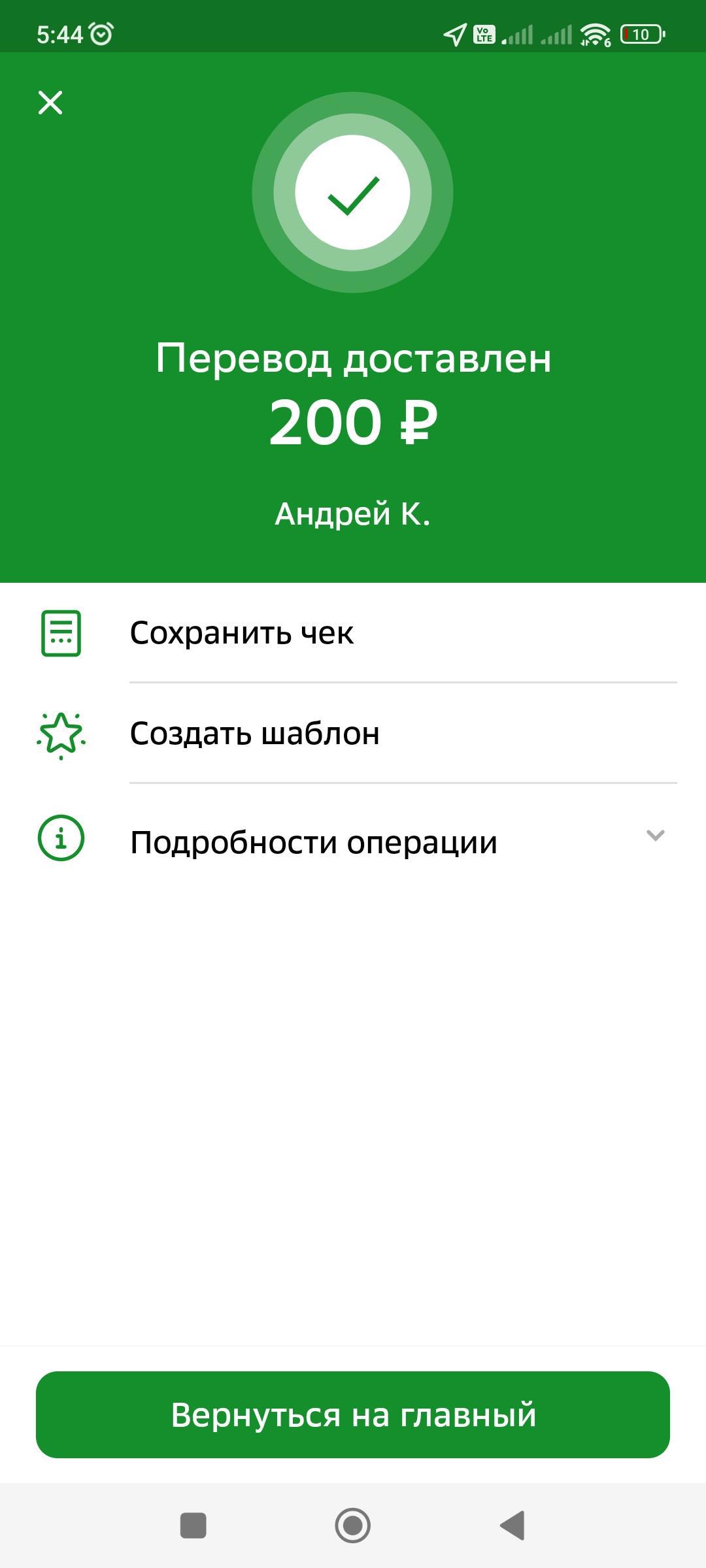Create a template with Создать шаблон
The image size is (706, 1568).
pos(255,733)
